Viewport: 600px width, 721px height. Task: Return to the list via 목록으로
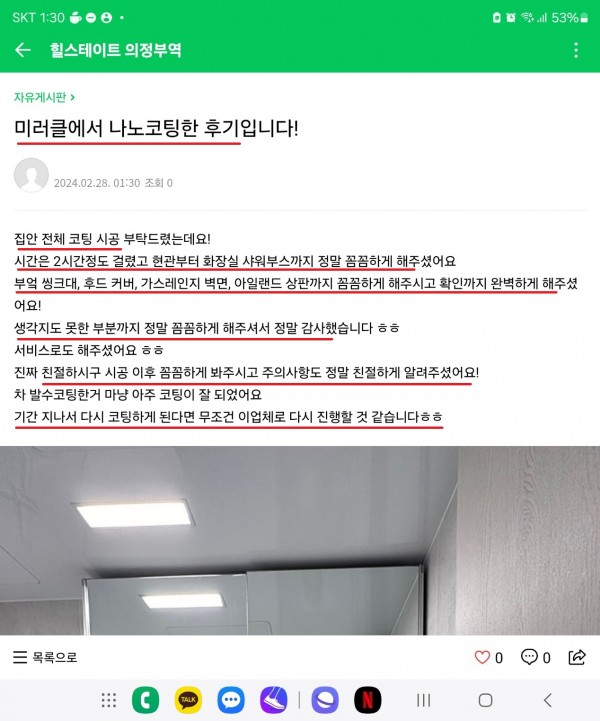45,657
